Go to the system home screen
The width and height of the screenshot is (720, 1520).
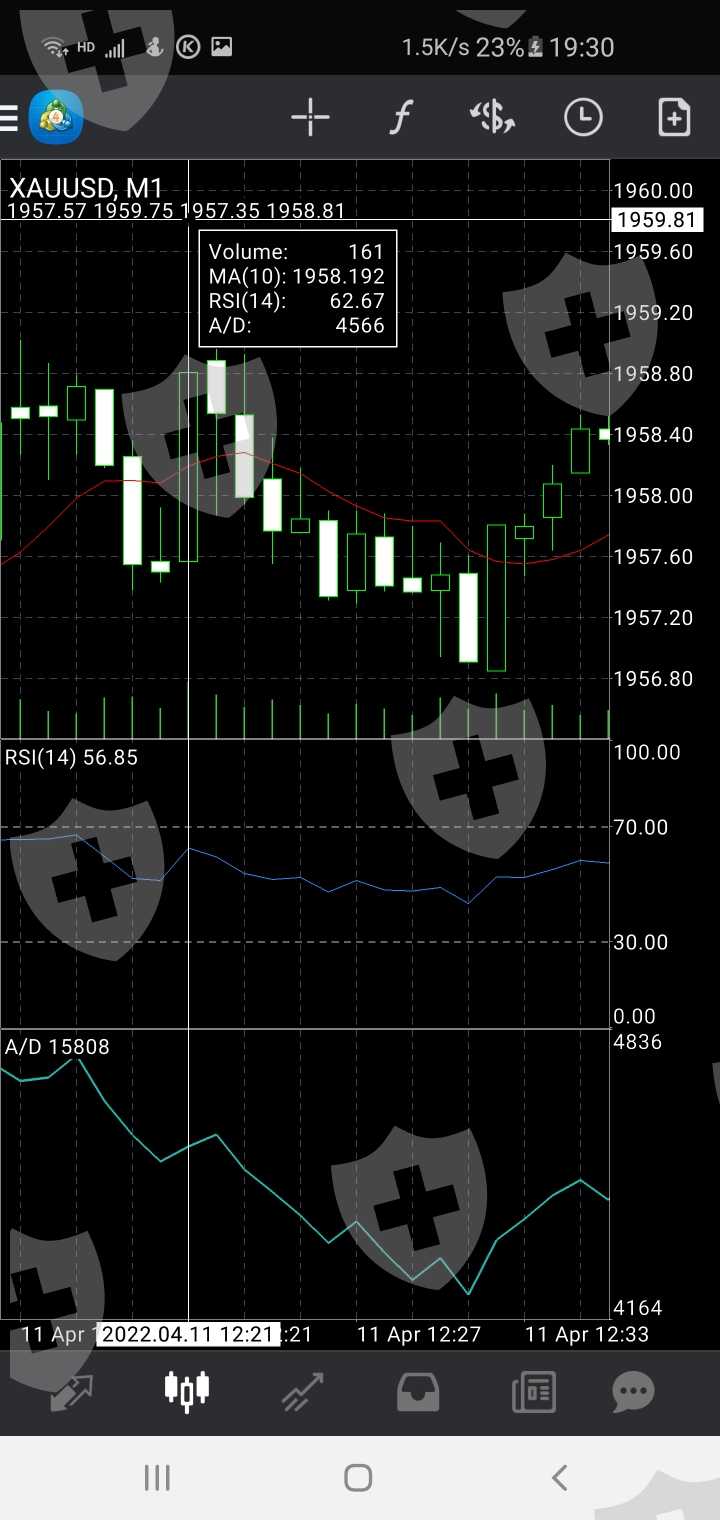coord(358,1477)
